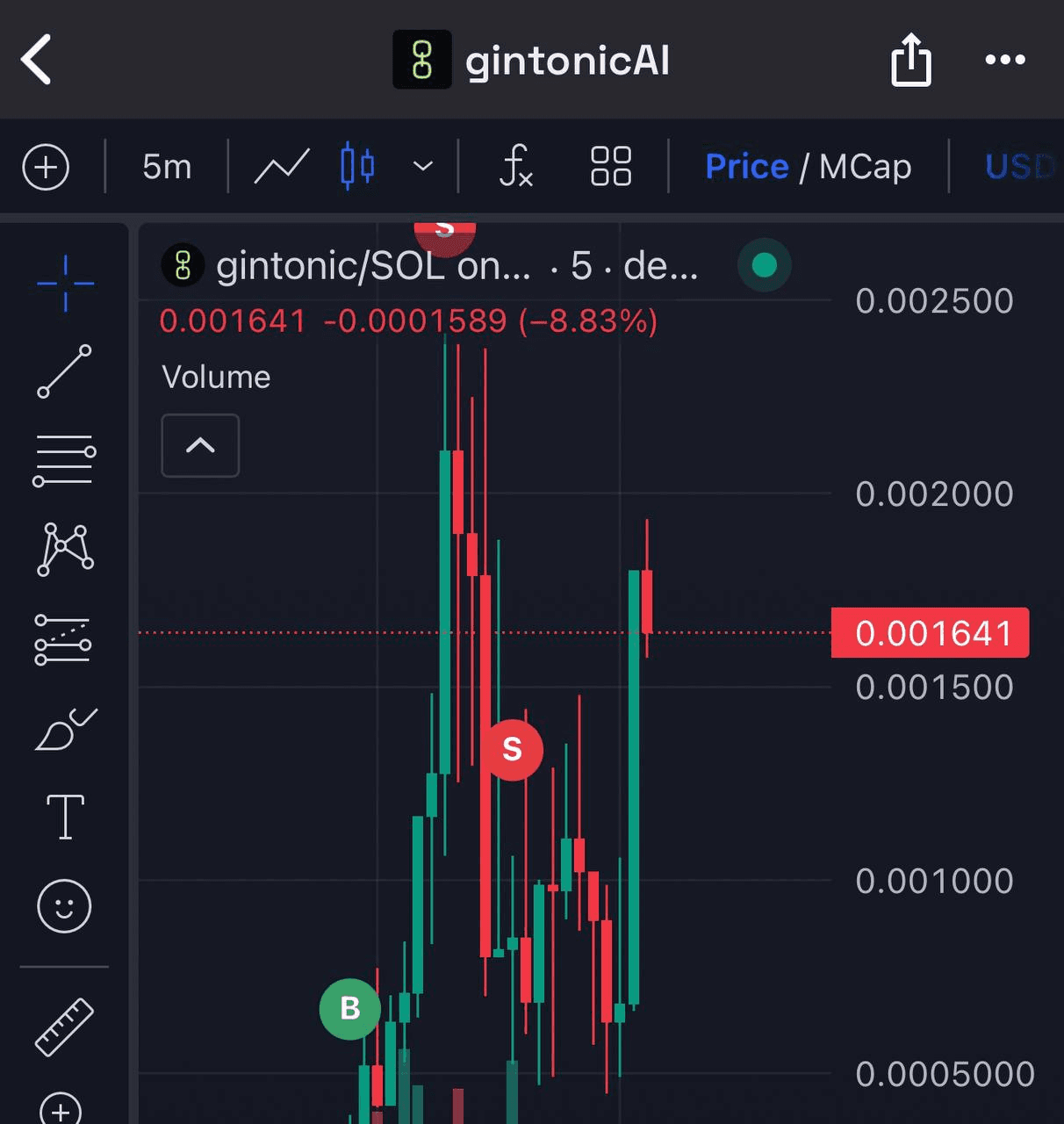
Task: Collapse the Volume indicator legend
Action: (x=200, y=445)
